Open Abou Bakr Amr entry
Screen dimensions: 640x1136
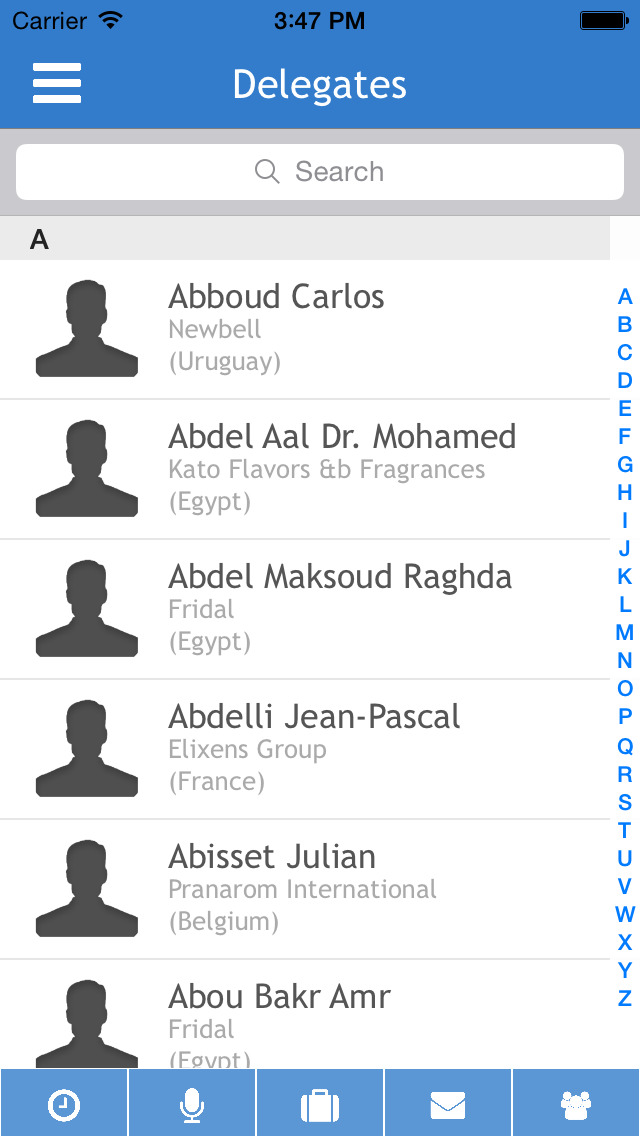coord(304,1014)
